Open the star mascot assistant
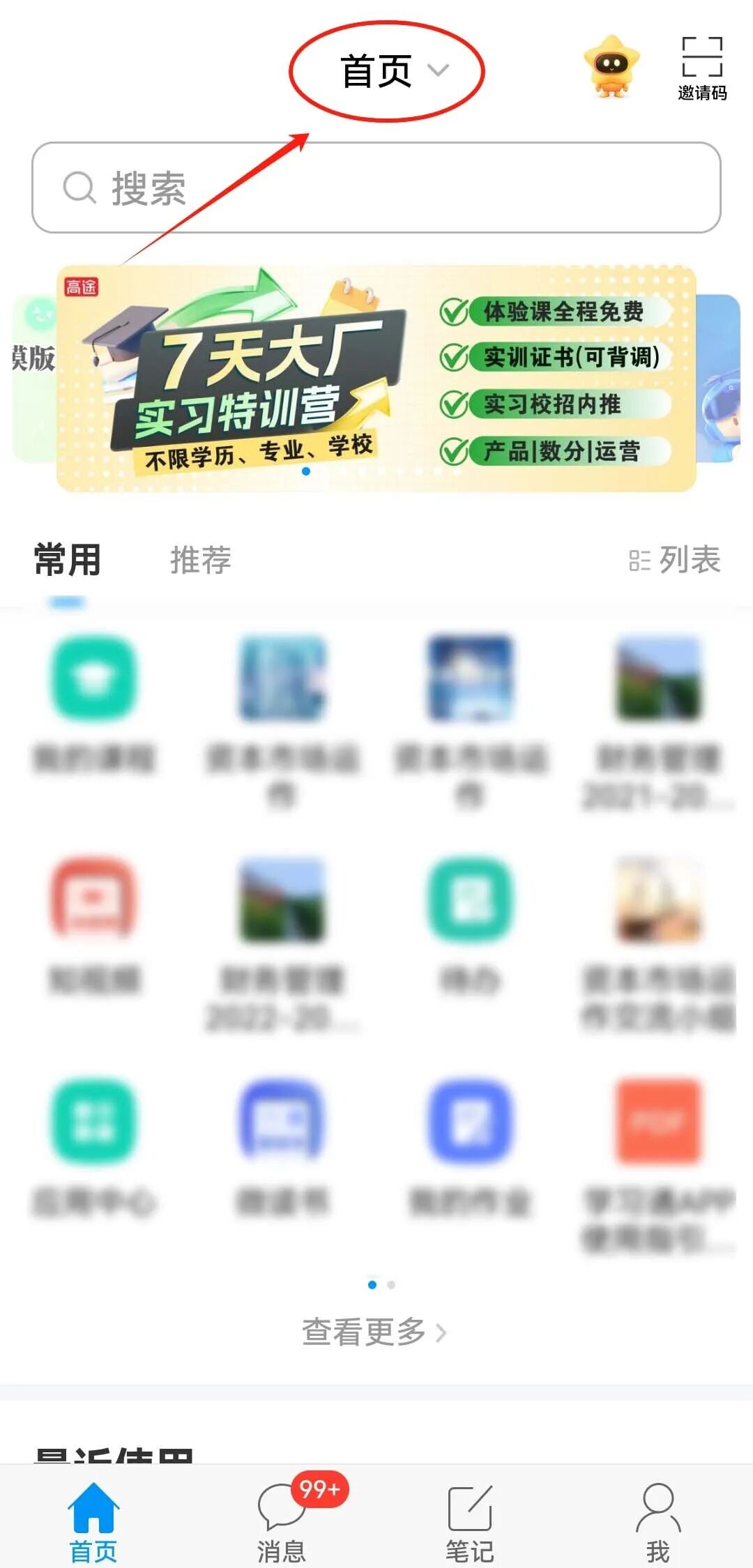 click(x=611, y=67)
